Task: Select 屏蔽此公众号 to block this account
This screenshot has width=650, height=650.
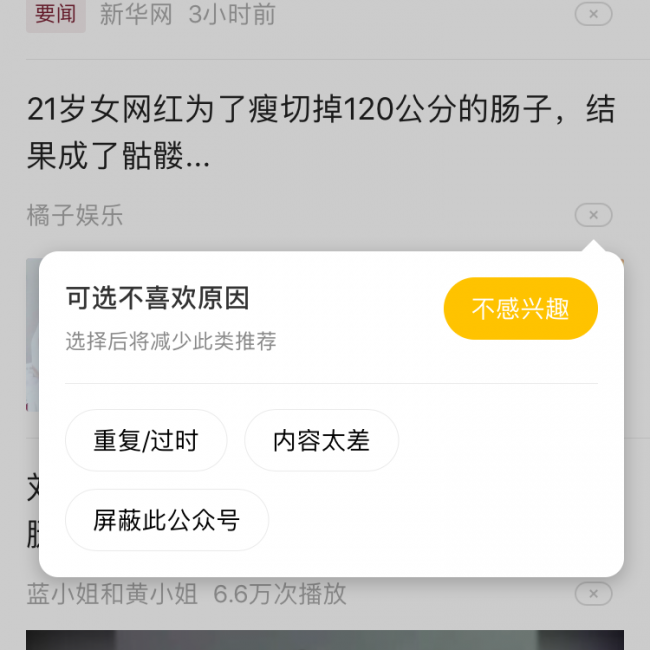Action: tap(167, 520)
